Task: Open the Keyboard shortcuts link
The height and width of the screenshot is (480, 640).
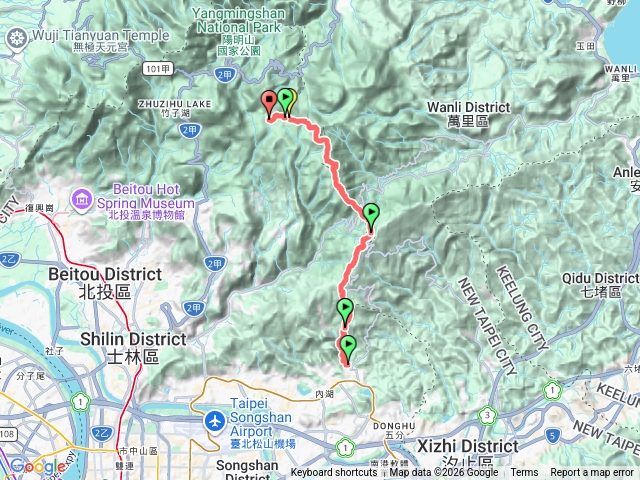Action: (334, 473)
